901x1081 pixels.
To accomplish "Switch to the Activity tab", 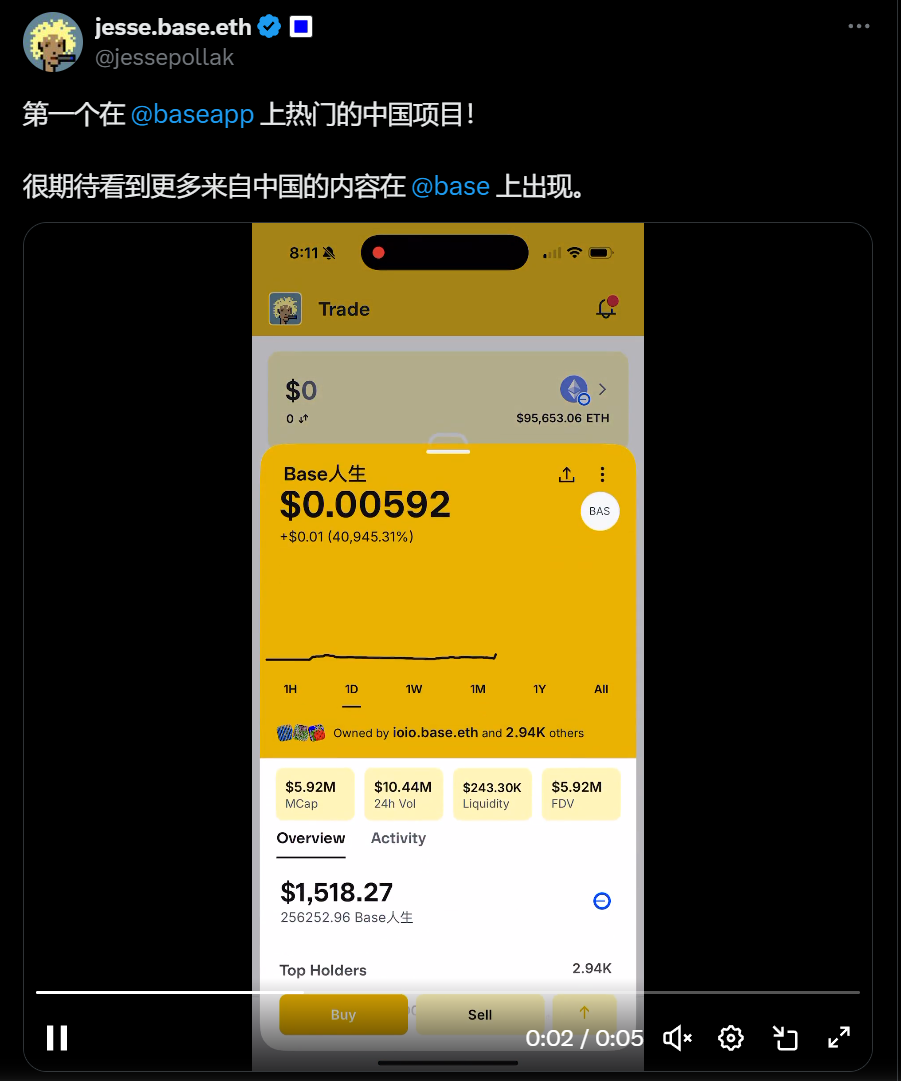I will pos(398,838).
